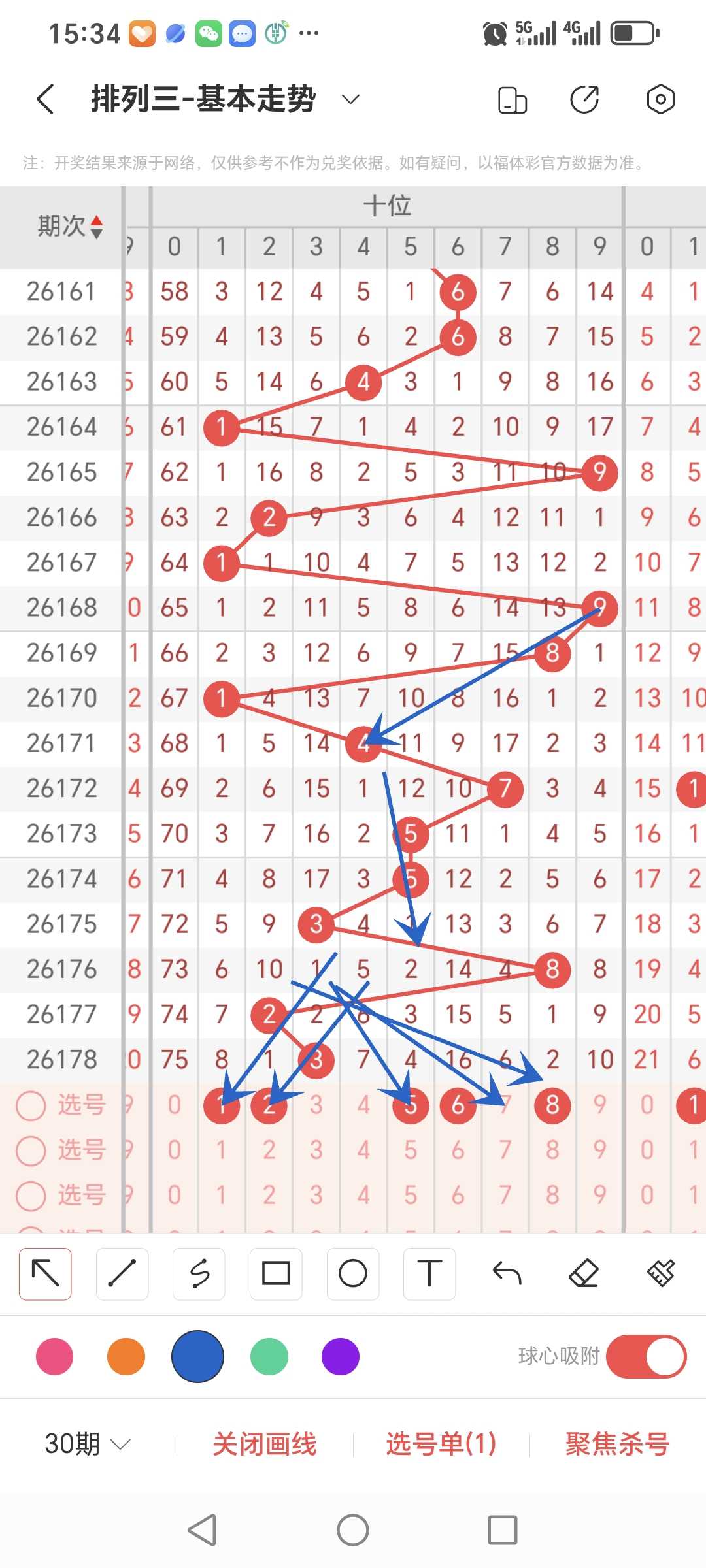The width and height of the screenshot is (706, 1568).
Task: Choose the purple color swatch
Action: [341, 1357]
